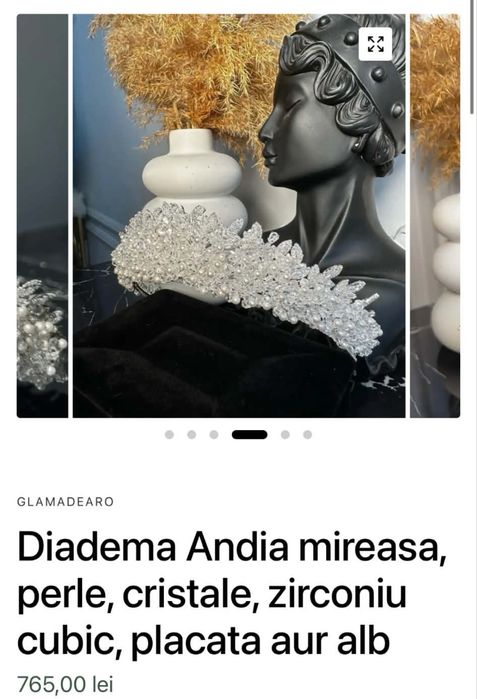Jump to the last gallery page dot
This screenshot has width=477, height=699.
(x=308, y=434)
